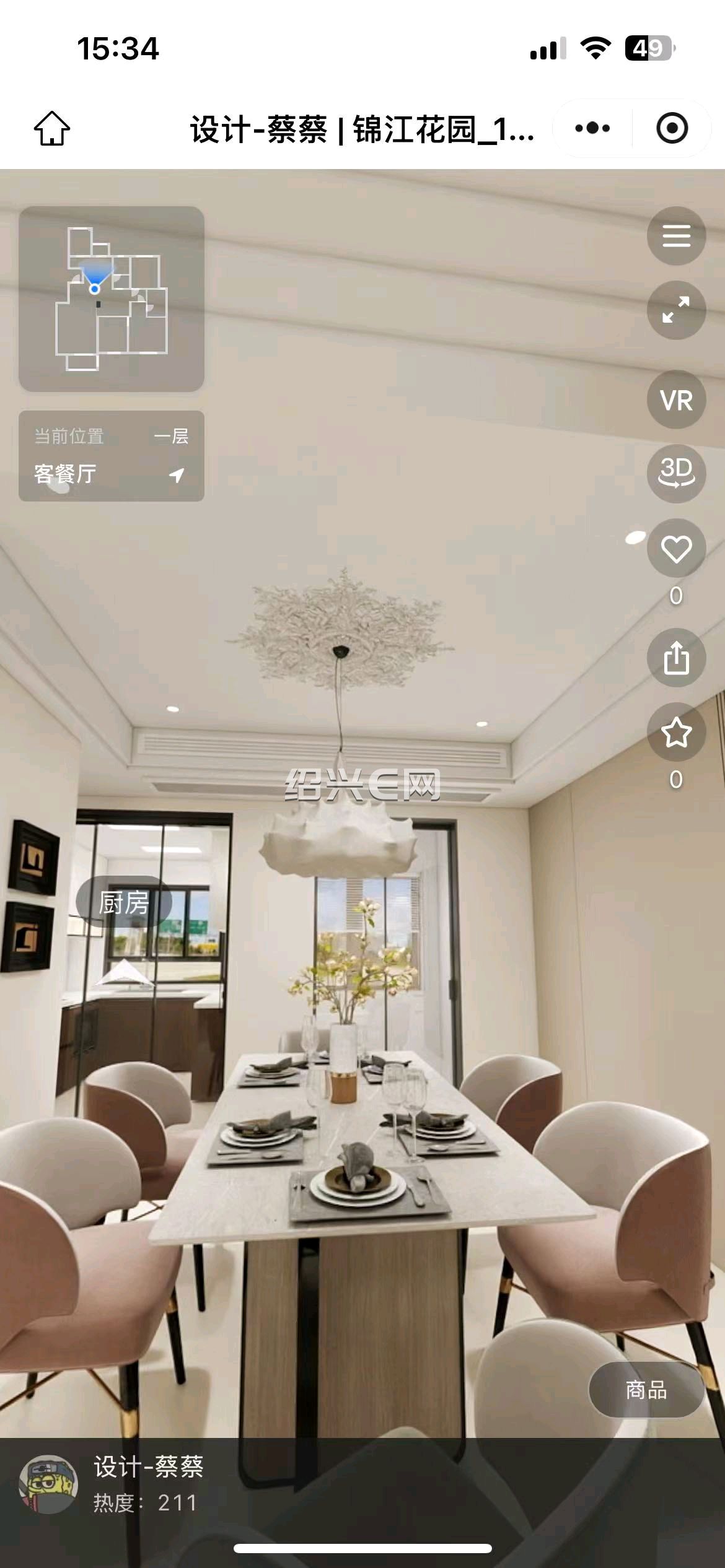Share this design
The image size is (725, 1568).
pyautogui.click(x=677, y=658)
